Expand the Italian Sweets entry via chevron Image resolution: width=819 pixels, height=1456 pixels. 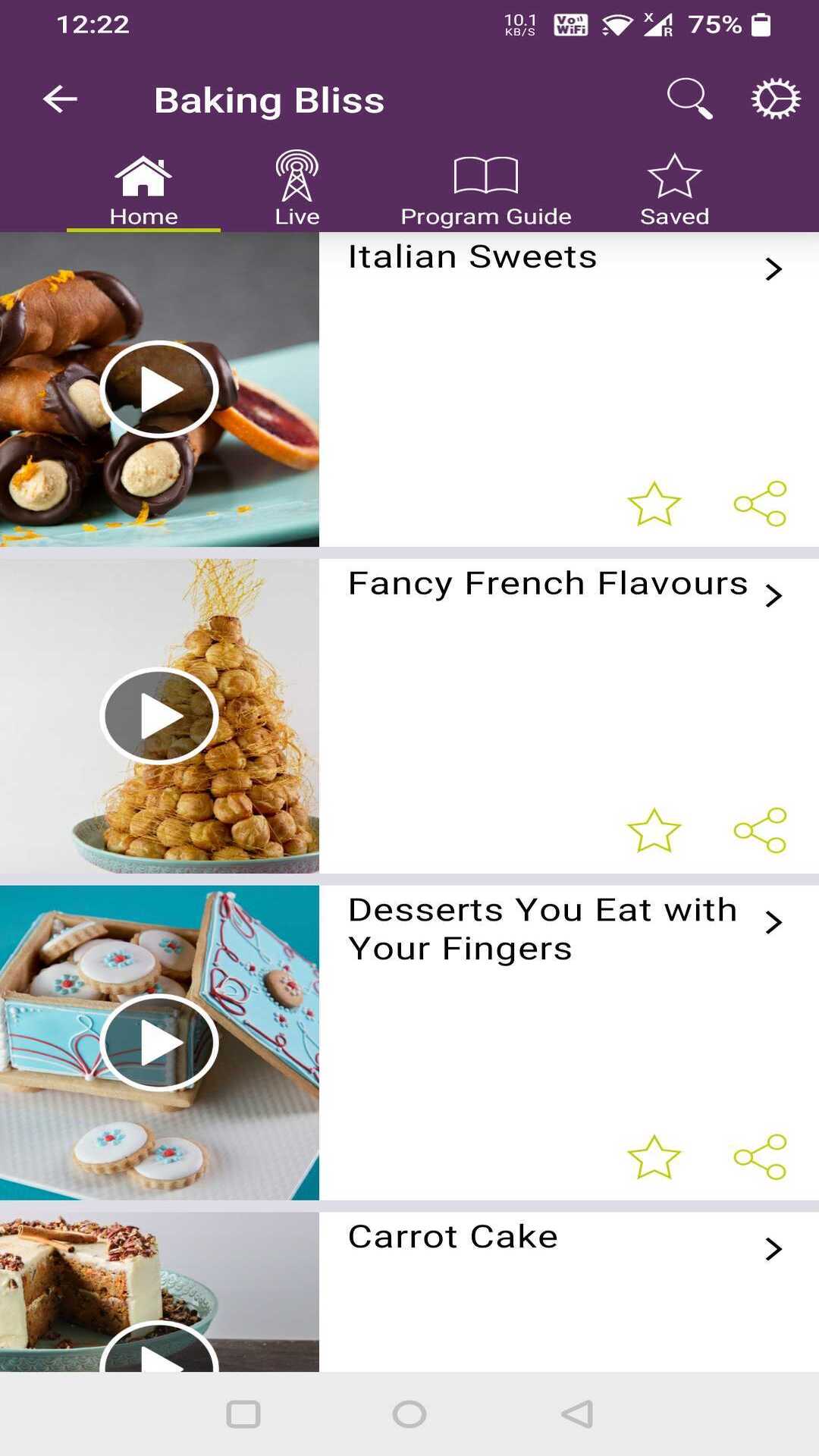pyautogui.click(x=773, y=268)
